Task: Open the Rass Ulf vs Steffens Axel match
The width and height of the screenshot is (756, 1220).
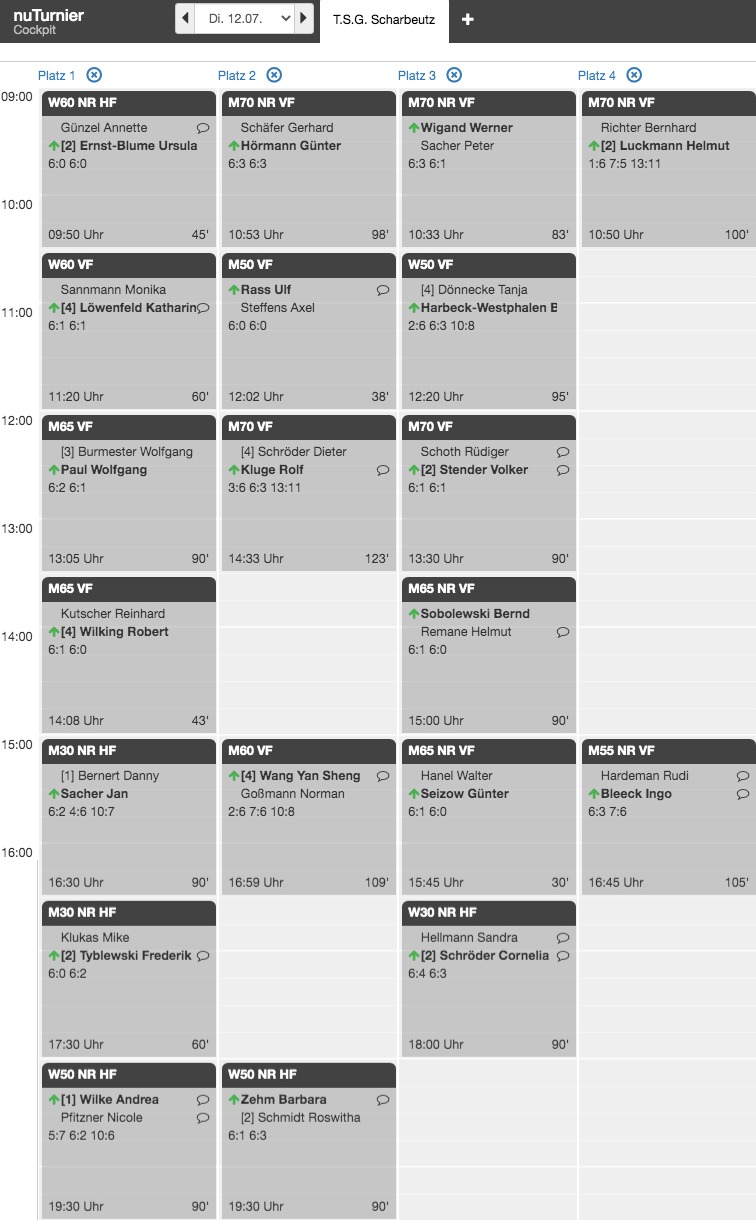Action: pos(309,331)
